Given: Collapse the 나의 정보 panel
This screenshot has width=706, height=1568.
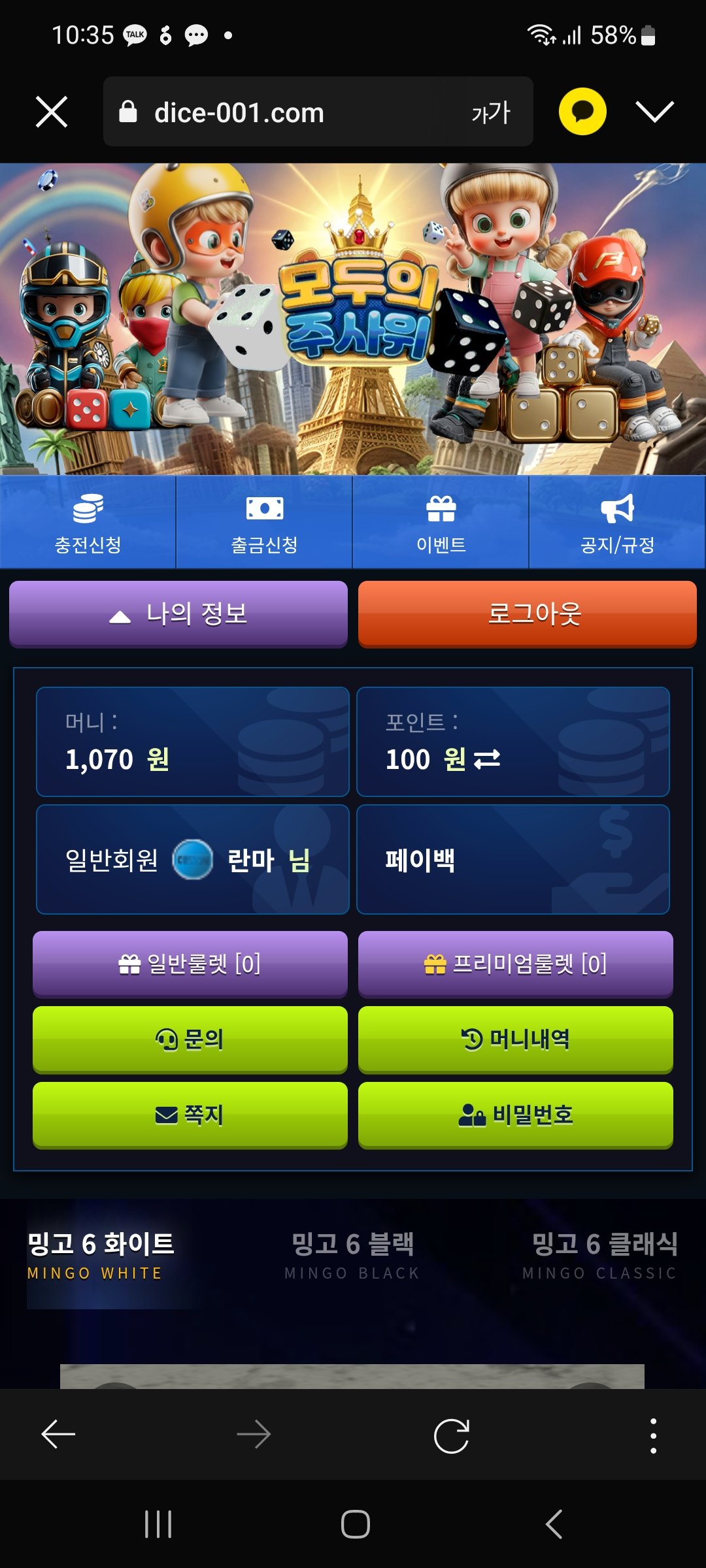Looking at the screenshot, I should click(x=178, y=613).
